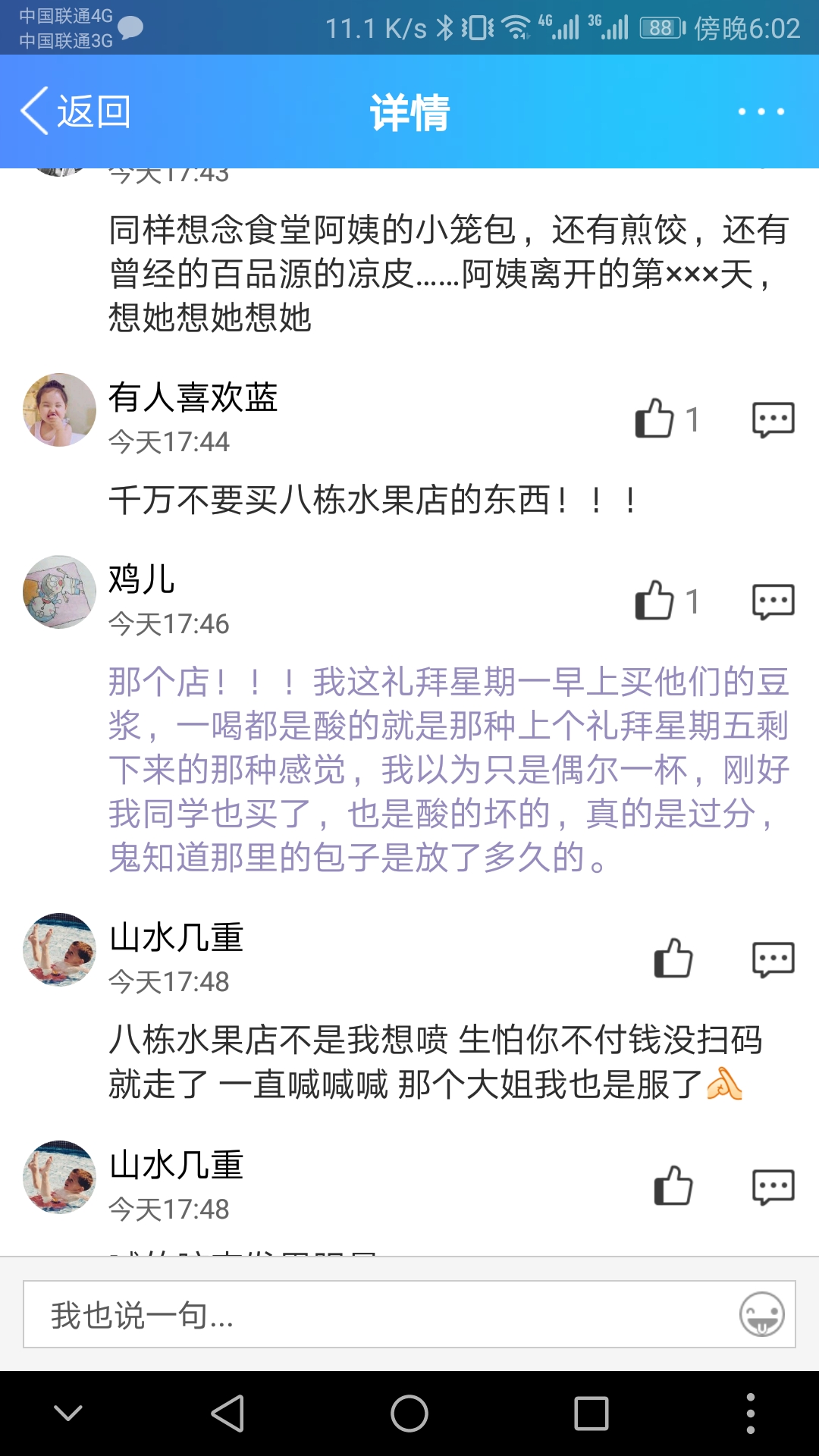Open recent apps from the navigation bar
The width and height of the screenshot is (819, 1456).
click(x=591, y=1414)
